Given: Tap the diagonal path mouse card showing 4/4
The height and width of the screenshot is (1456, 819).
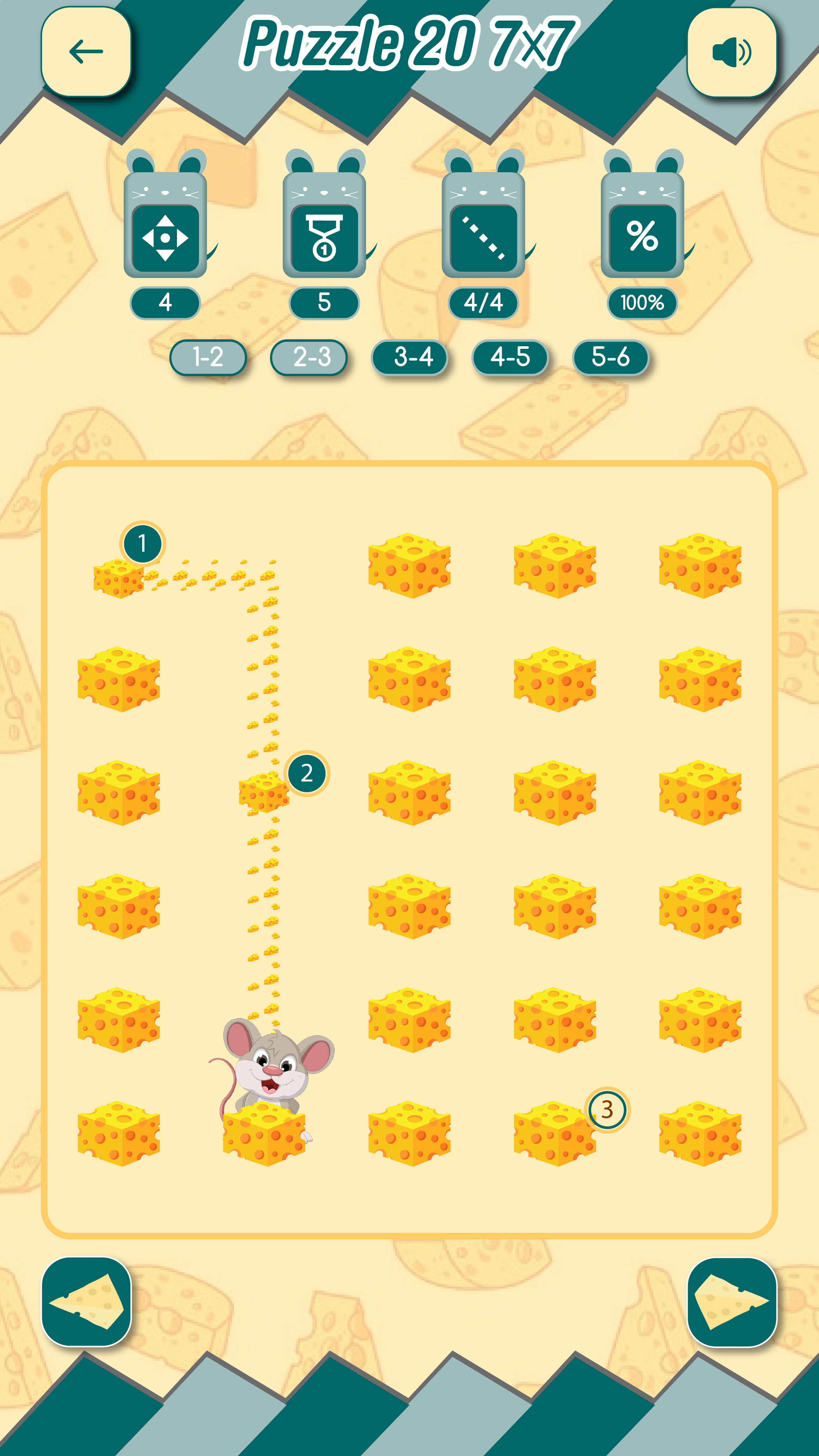Looking at the screenshot, I should point(483,238).
